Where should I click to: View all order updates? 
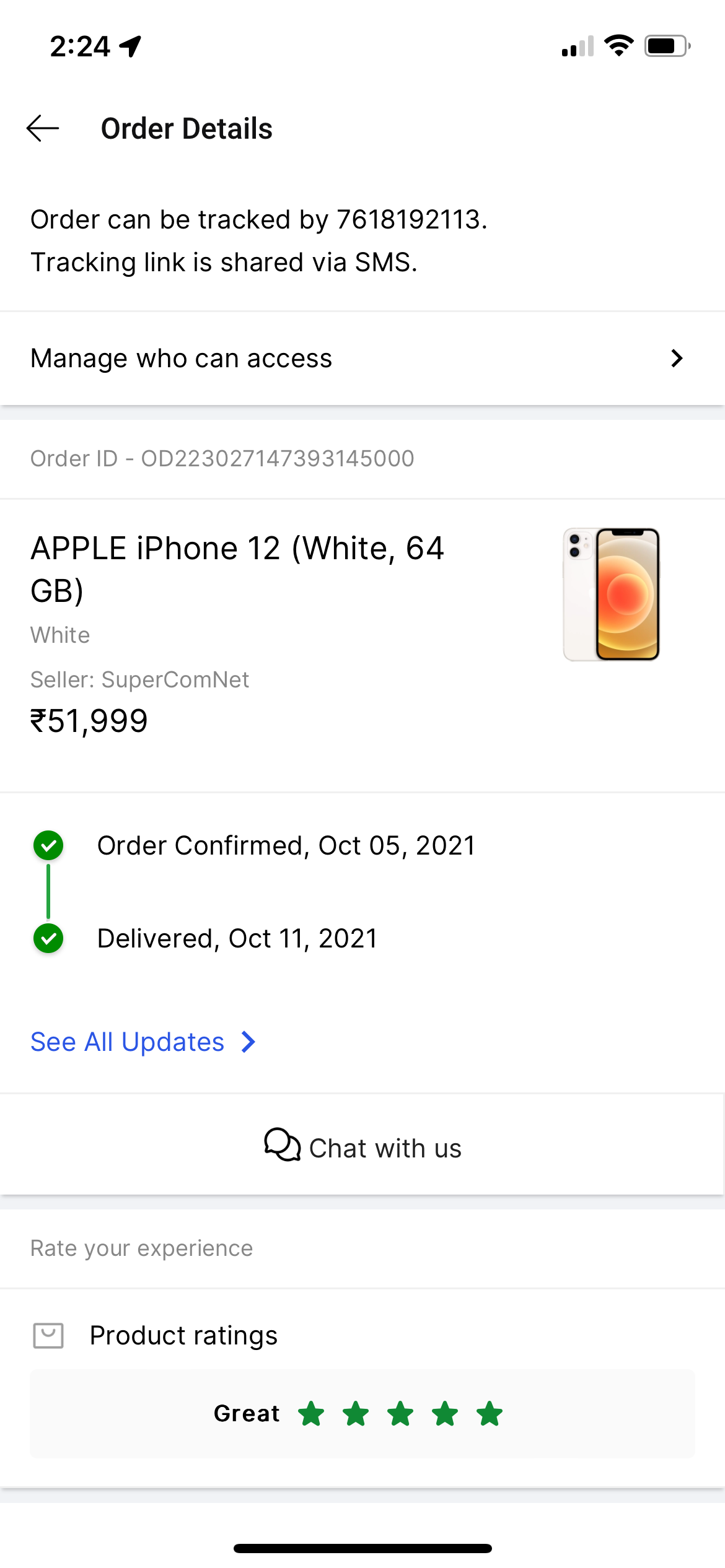143,1042
